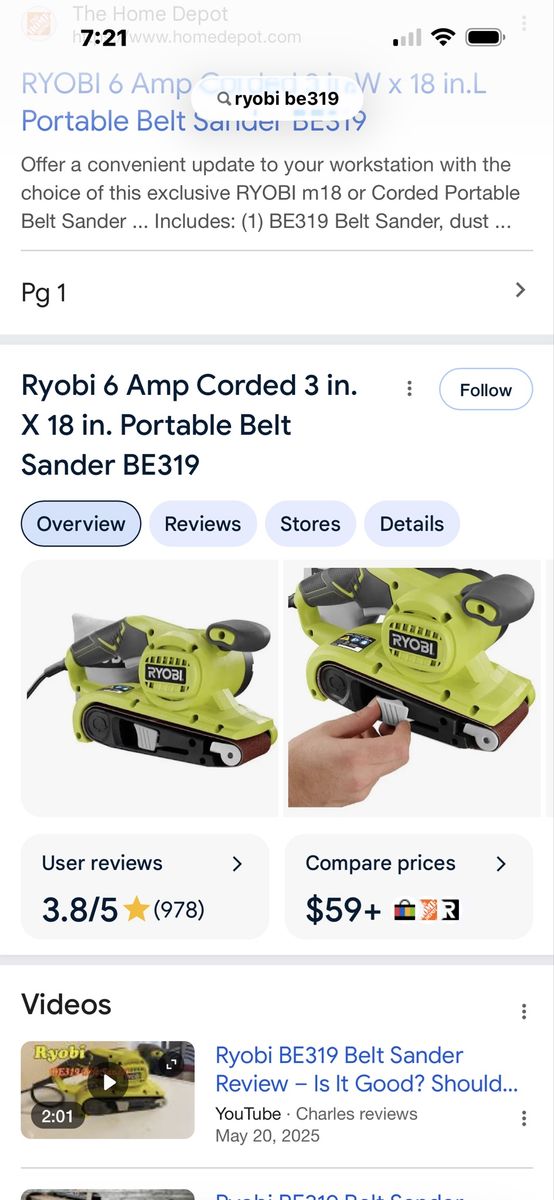Image resolution: width=554 pixels, height=1200 pixels.
Task: View the photo with hand adjusting sander
Action: coord(412,688)
